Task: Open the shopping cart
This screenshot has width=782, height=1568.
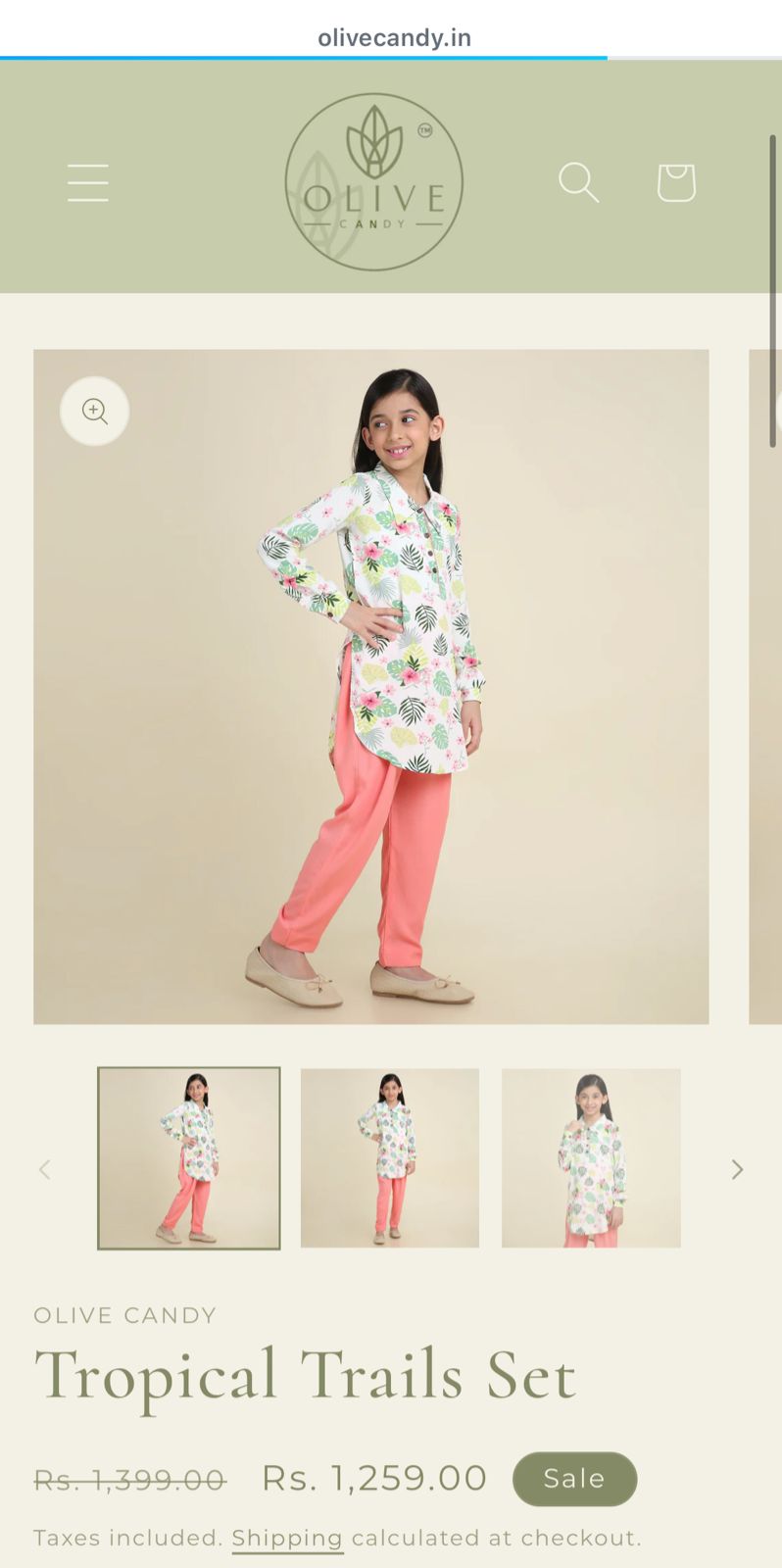Action: pyautogui.click(x=676, y=183)
